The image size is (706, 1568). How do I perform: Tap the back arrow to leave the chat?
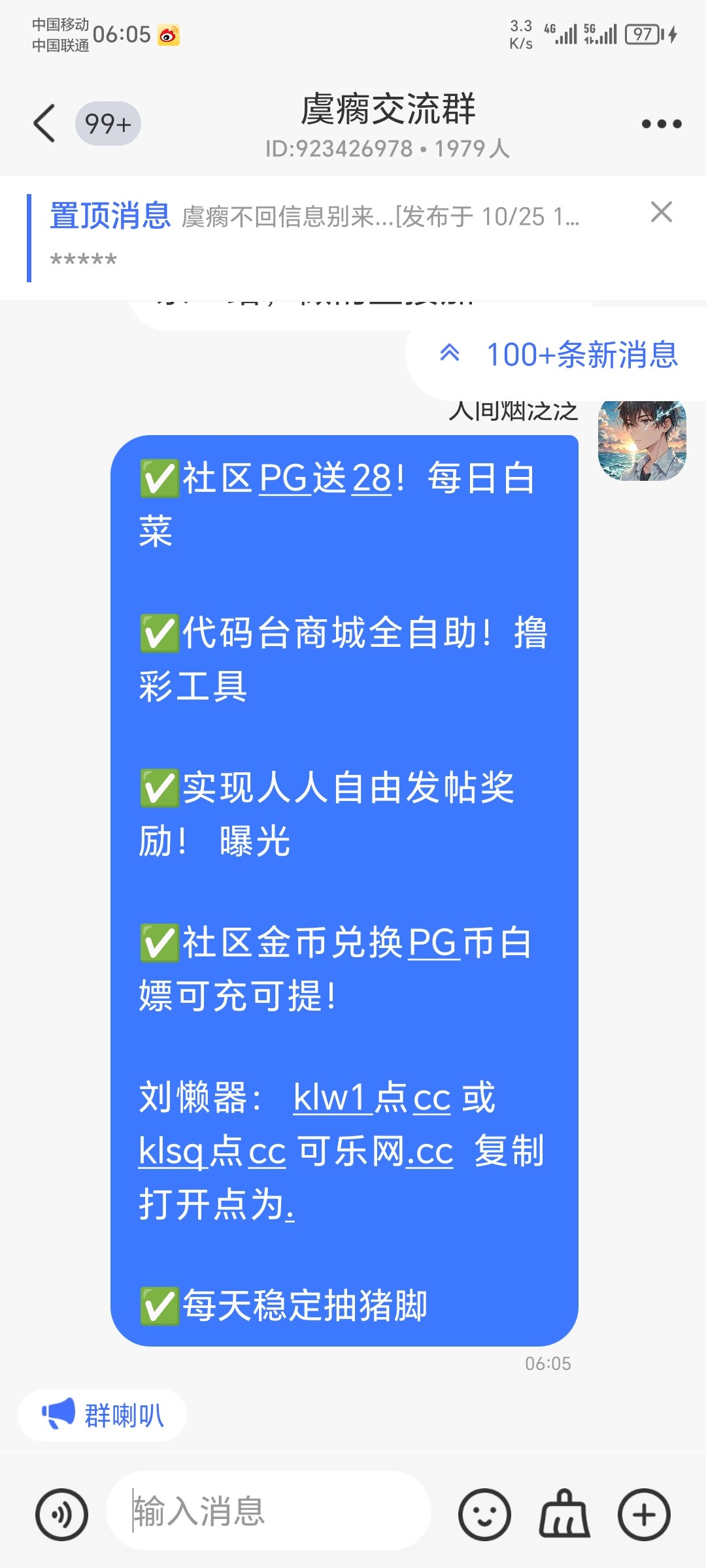[x=44, y=123]
